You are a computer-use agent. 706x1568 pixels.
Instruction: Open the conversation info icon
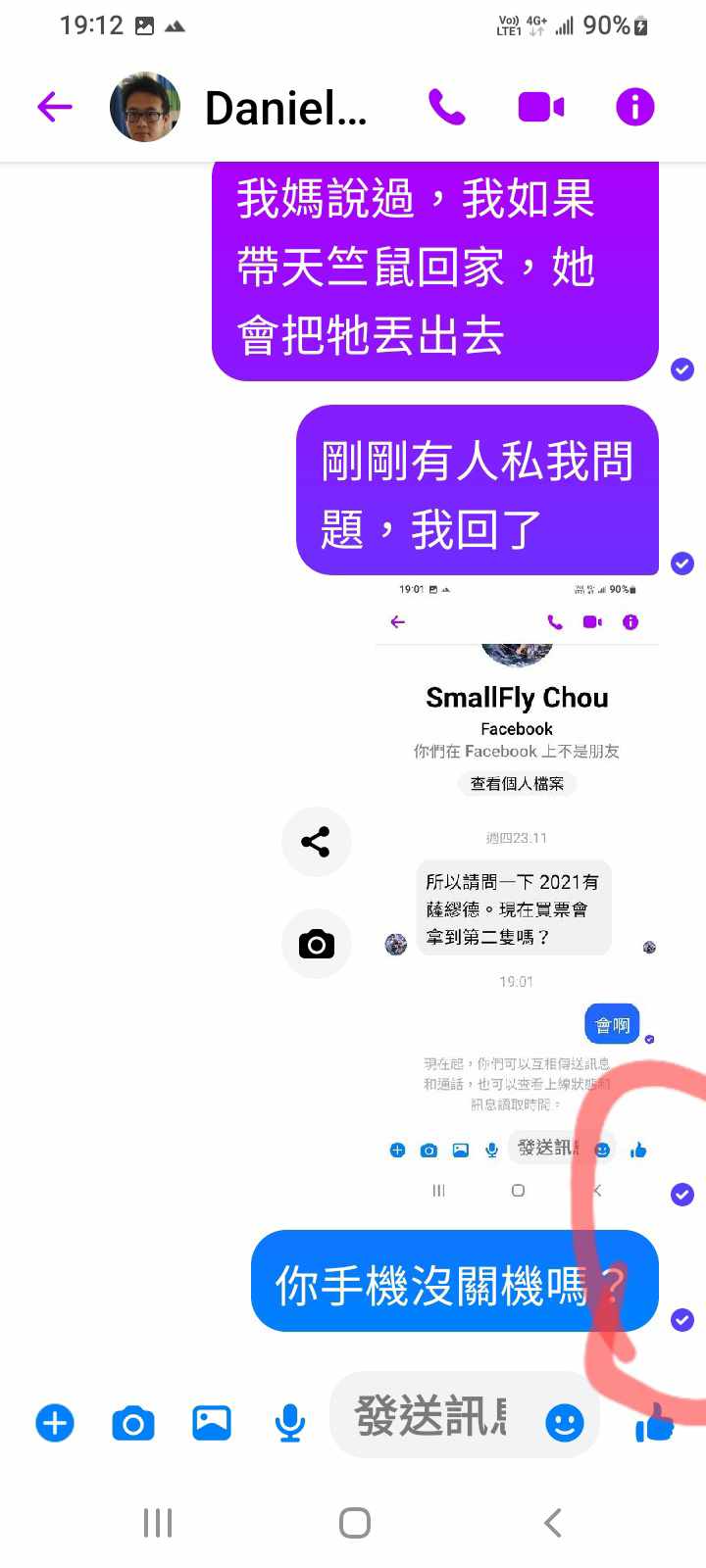pyautogui.click(x=634, y=107)
